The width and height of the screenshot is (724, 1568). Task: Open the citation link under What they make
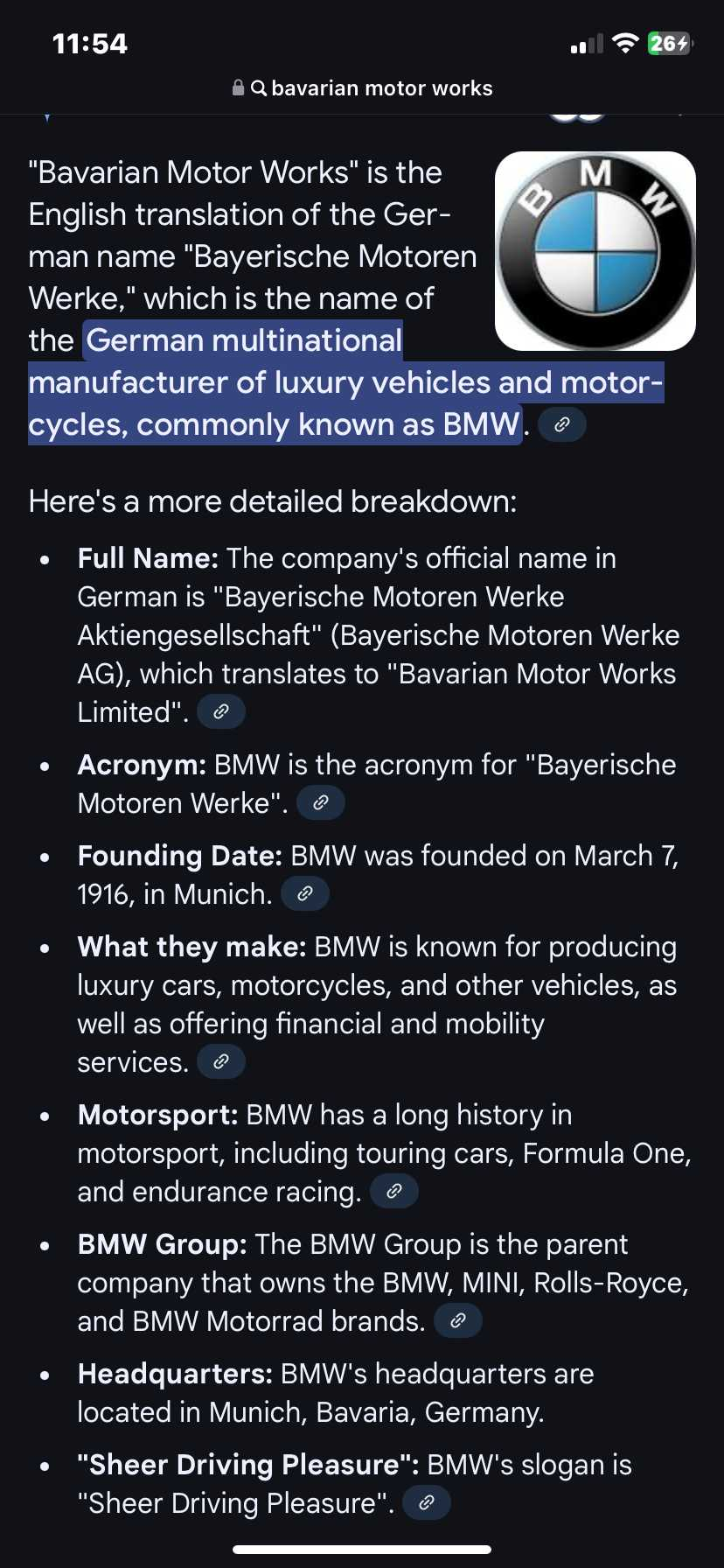point(221,1061)
